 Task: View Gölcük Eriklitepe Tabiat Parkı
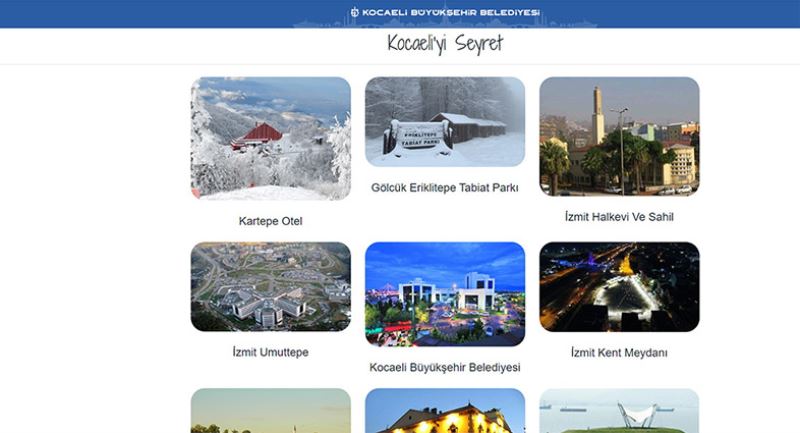pos(445,121)
